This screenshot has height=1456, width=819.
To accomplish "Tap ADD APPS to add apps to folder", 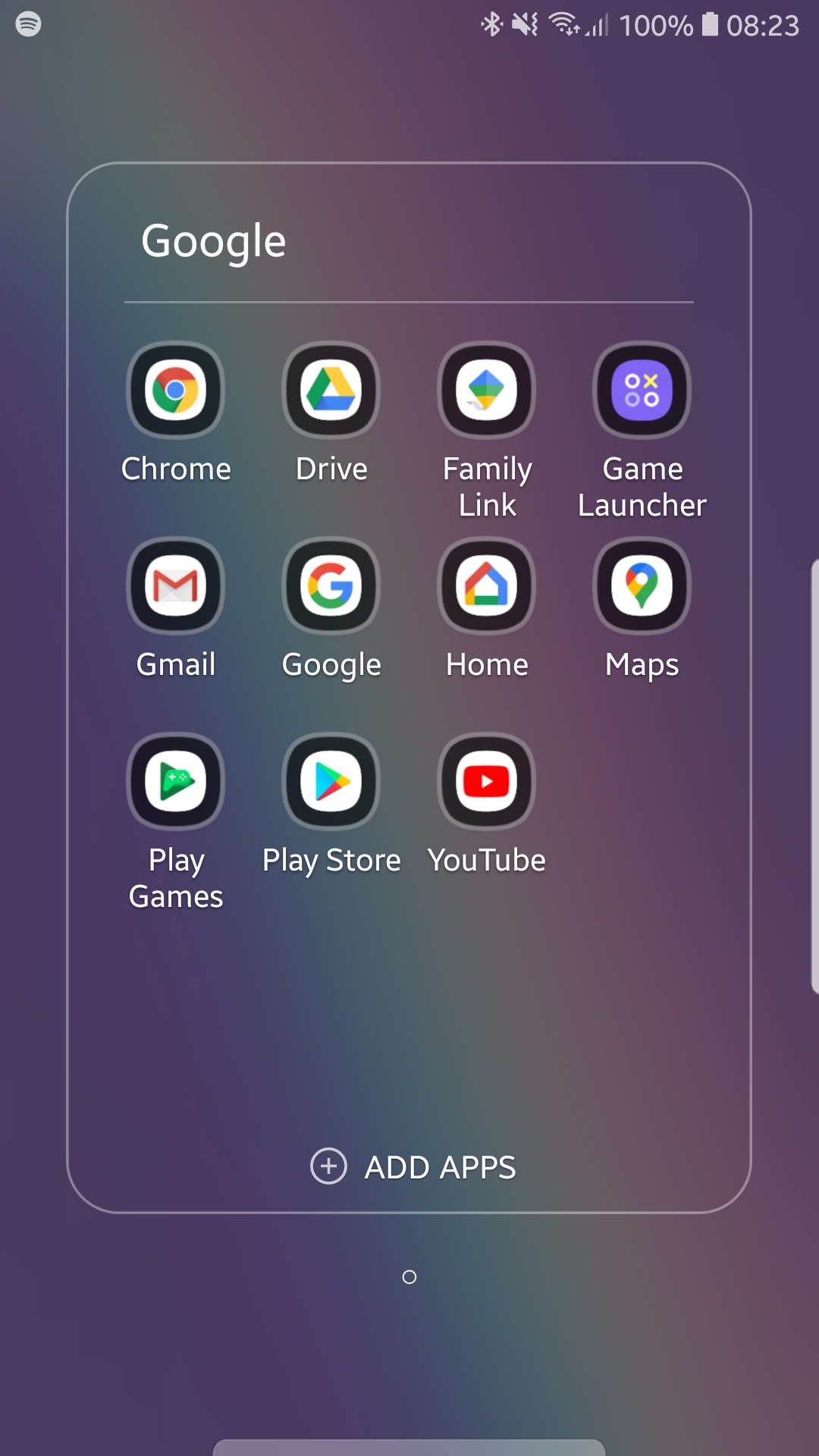I will 440,1167.
